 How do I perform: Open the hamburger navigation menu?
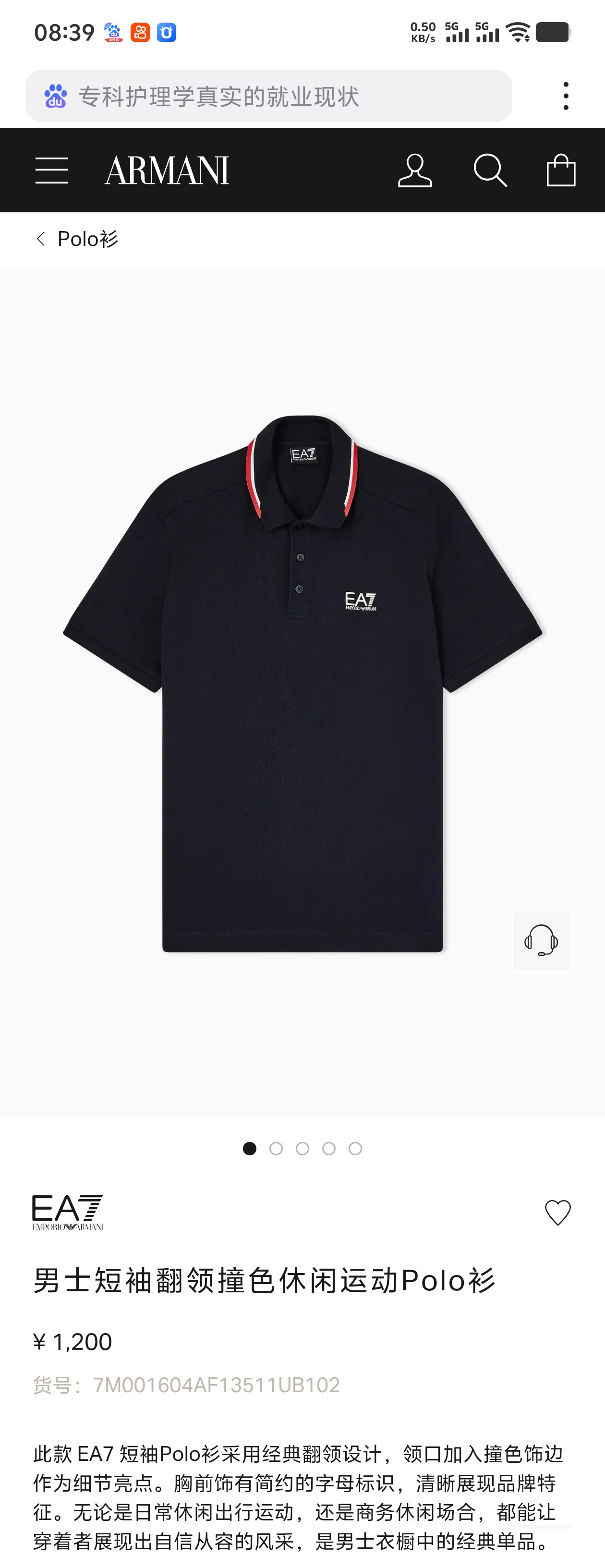52,170
